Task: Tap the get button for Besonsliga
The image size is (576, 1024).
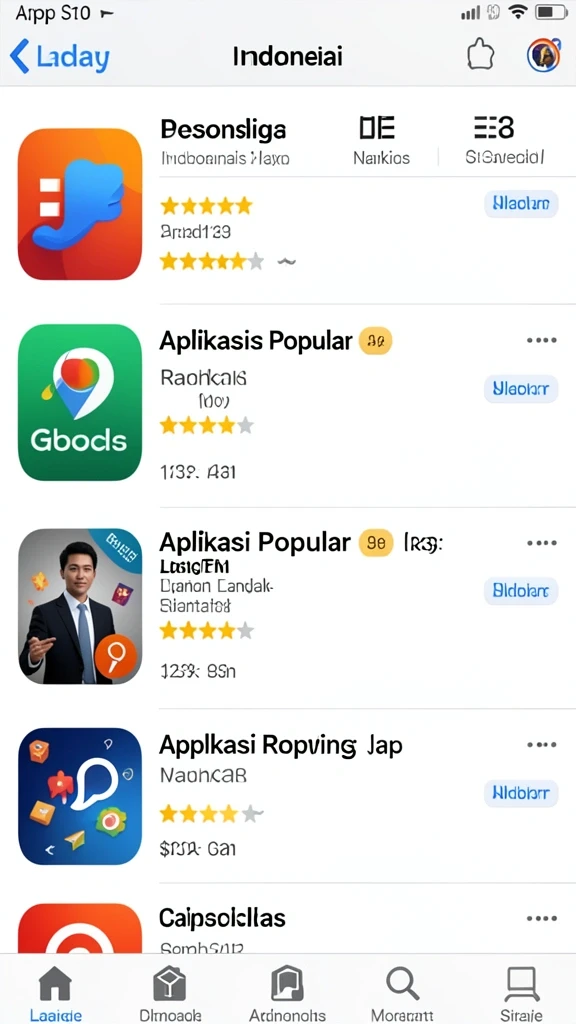Action: (521, 204)
